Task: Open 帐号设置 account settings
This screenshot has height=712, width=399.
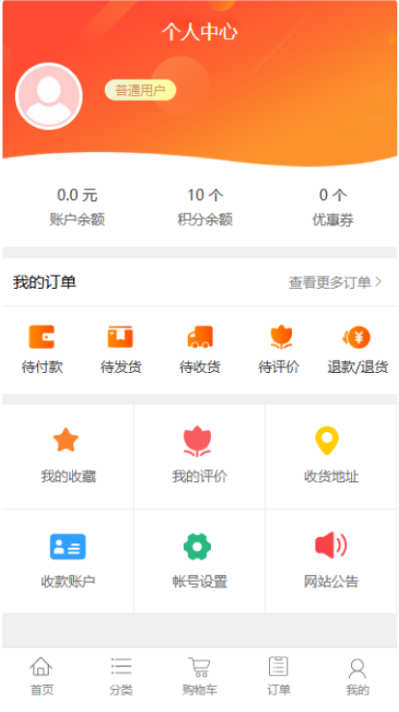Action: 199,561
